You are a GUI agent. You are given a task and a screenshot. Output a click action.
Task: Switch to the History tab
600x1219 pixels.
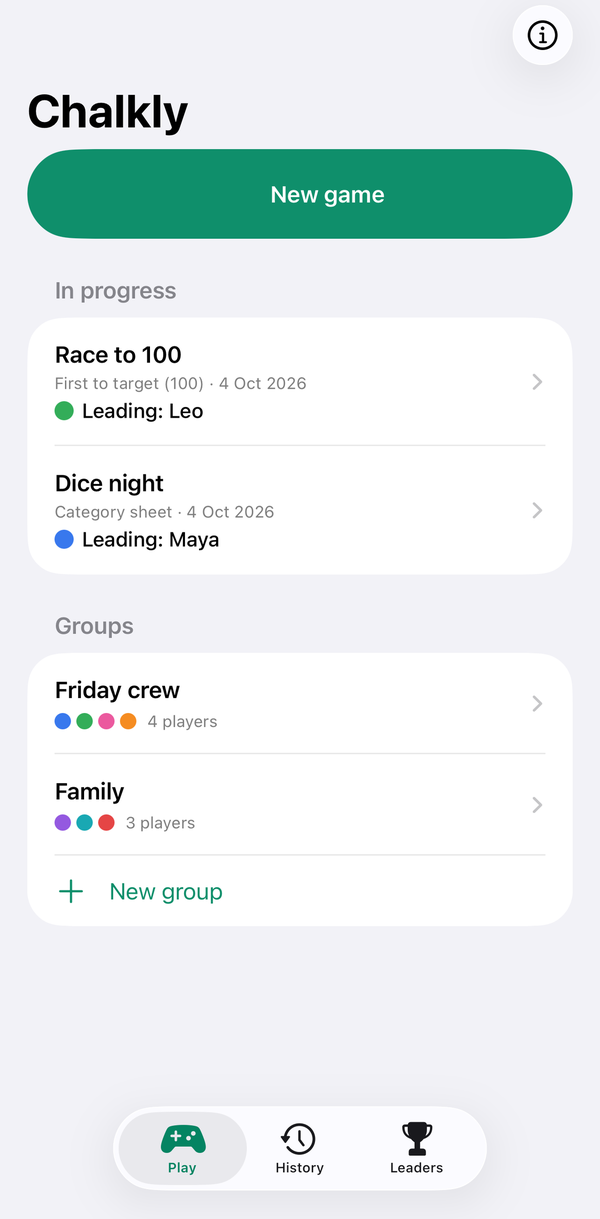tap(299, 1149)
